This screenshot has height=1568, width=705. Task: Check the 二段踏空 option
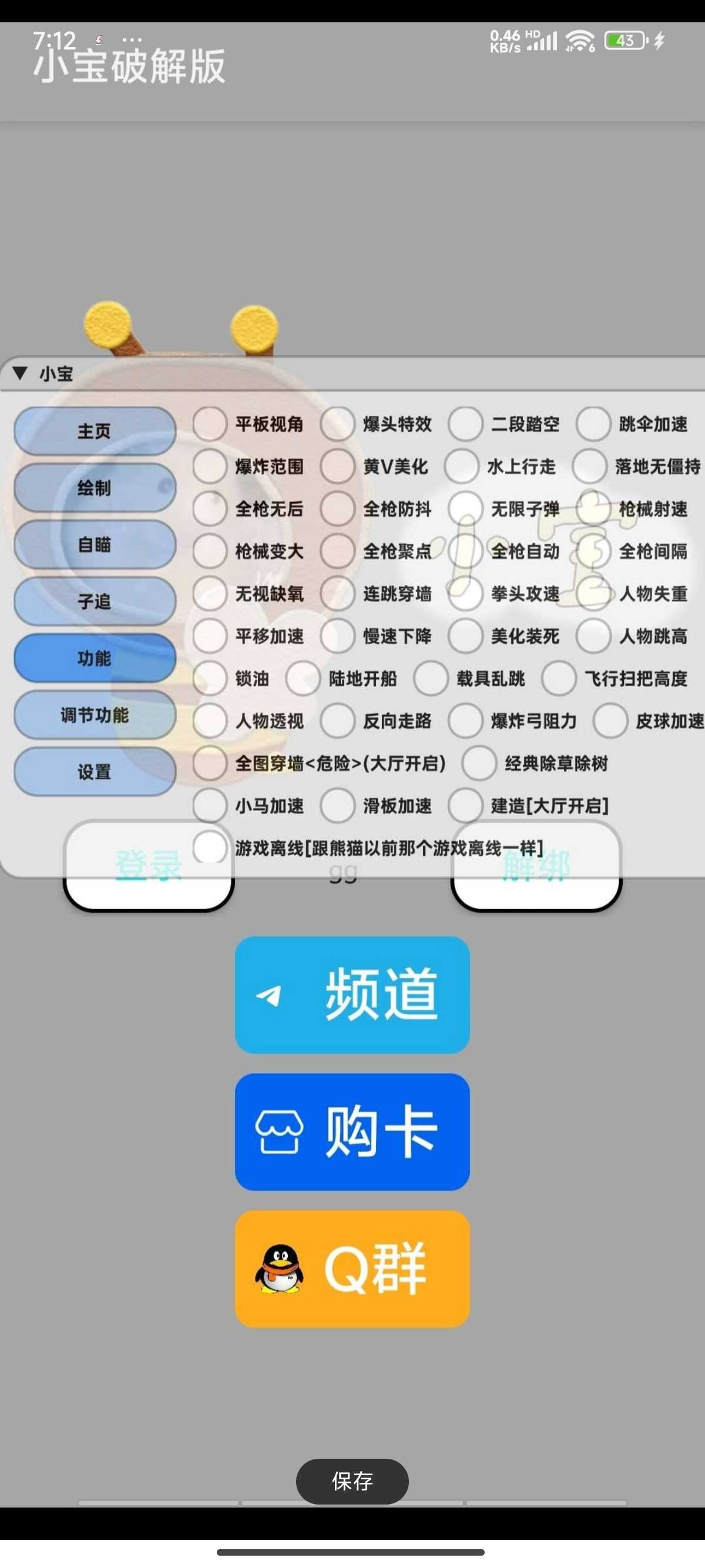click(466, 423)
